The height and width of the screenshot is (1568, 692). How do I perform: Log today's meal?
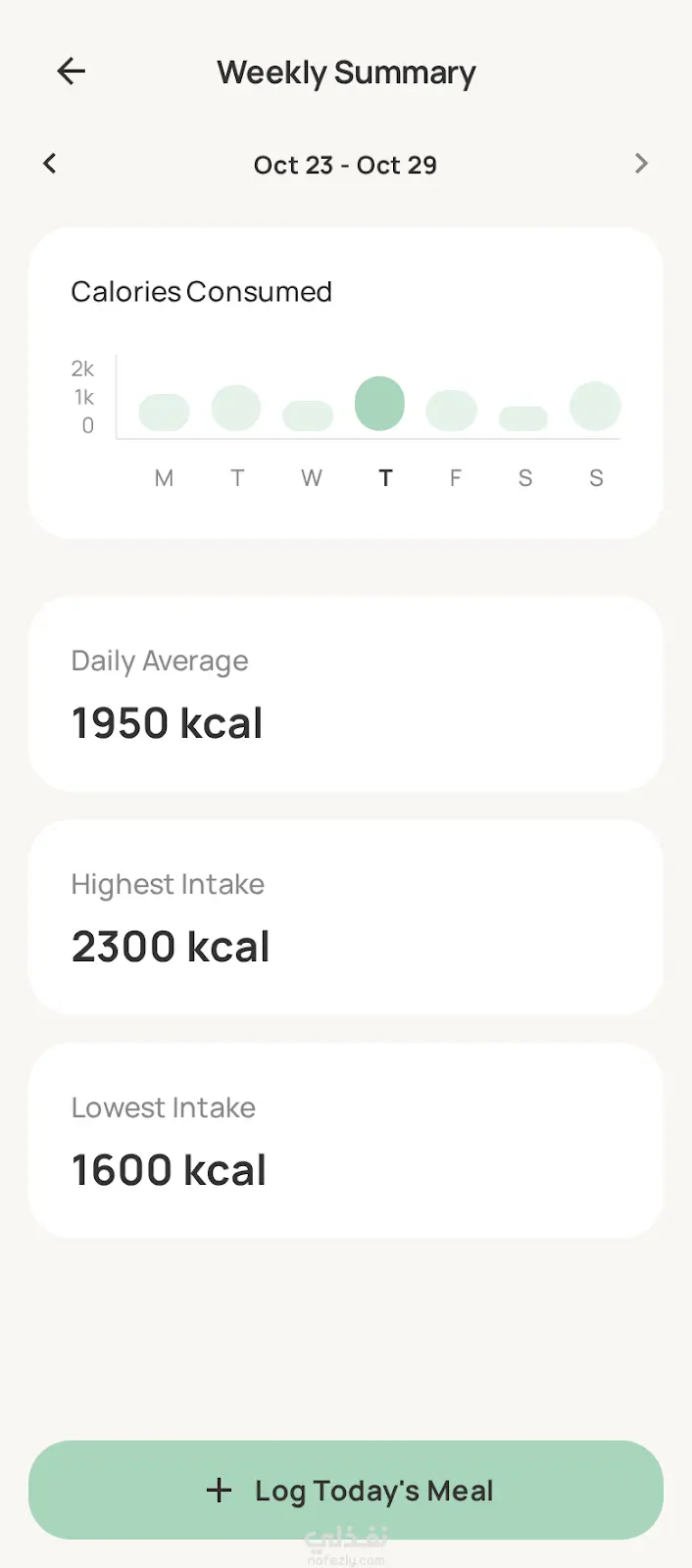click(346, 1490)
